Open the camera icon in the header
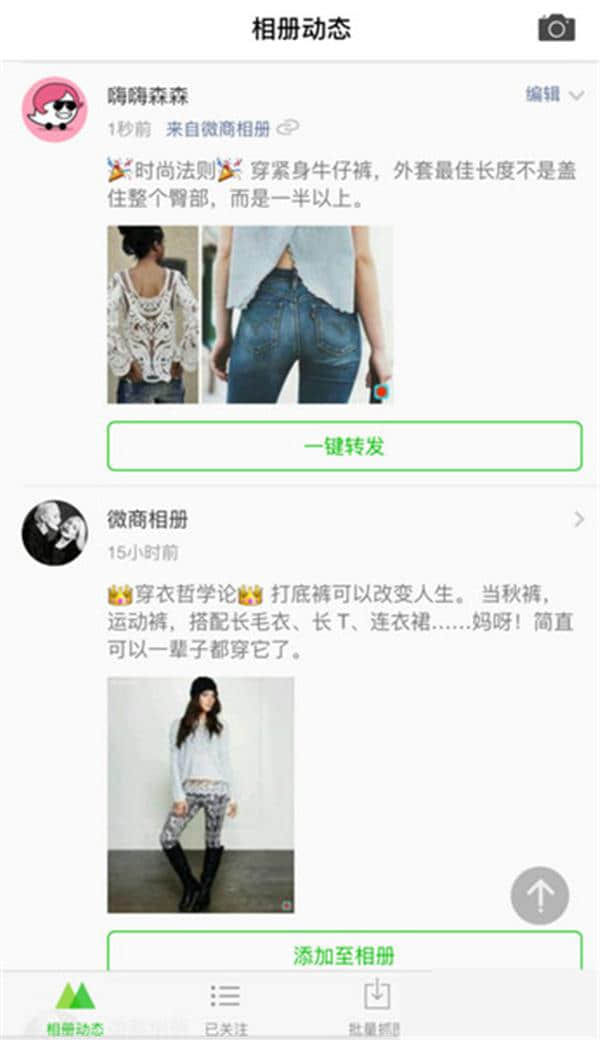 pos(556,28)
